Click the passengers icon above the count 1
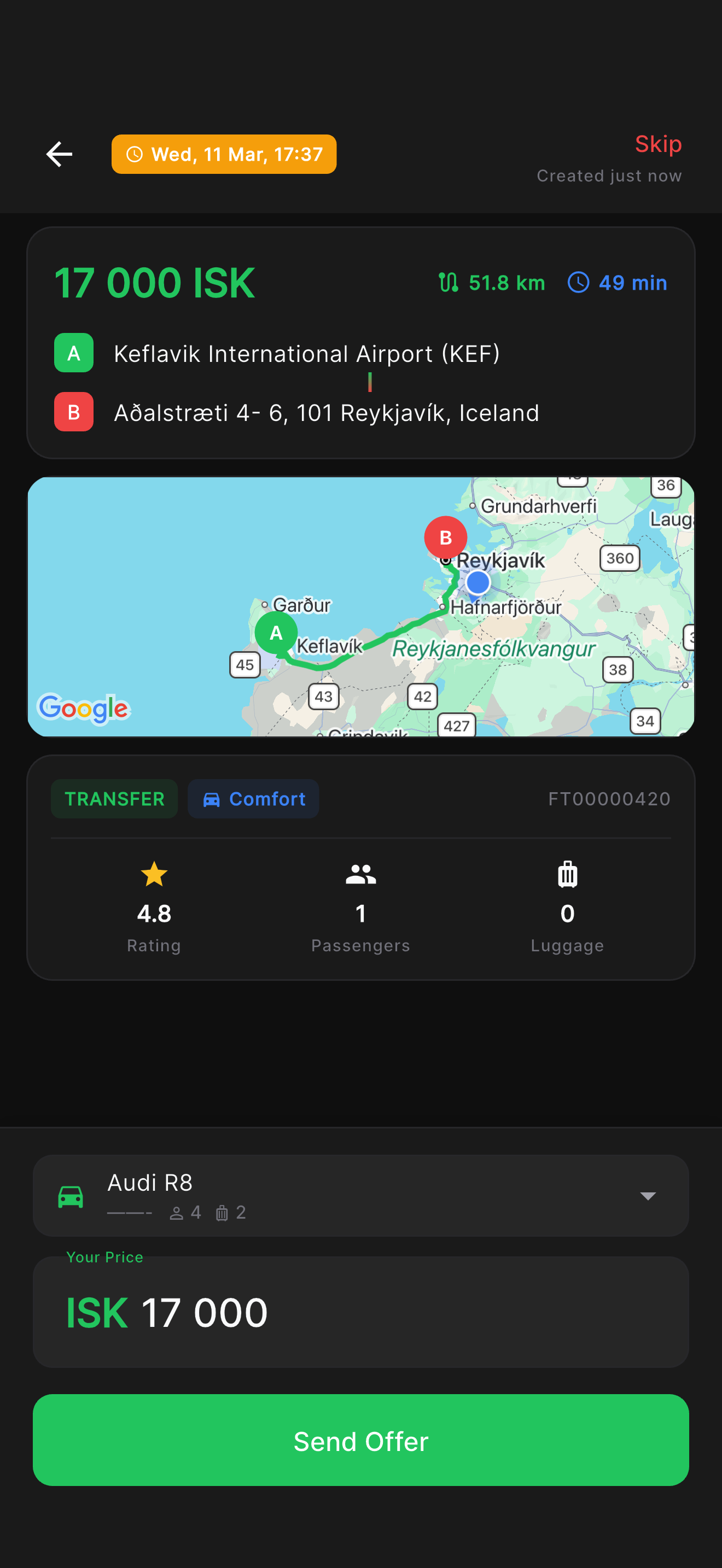The width and height of the screenshot is (722, 1568). pyautogui.click(x=360, y=875)
